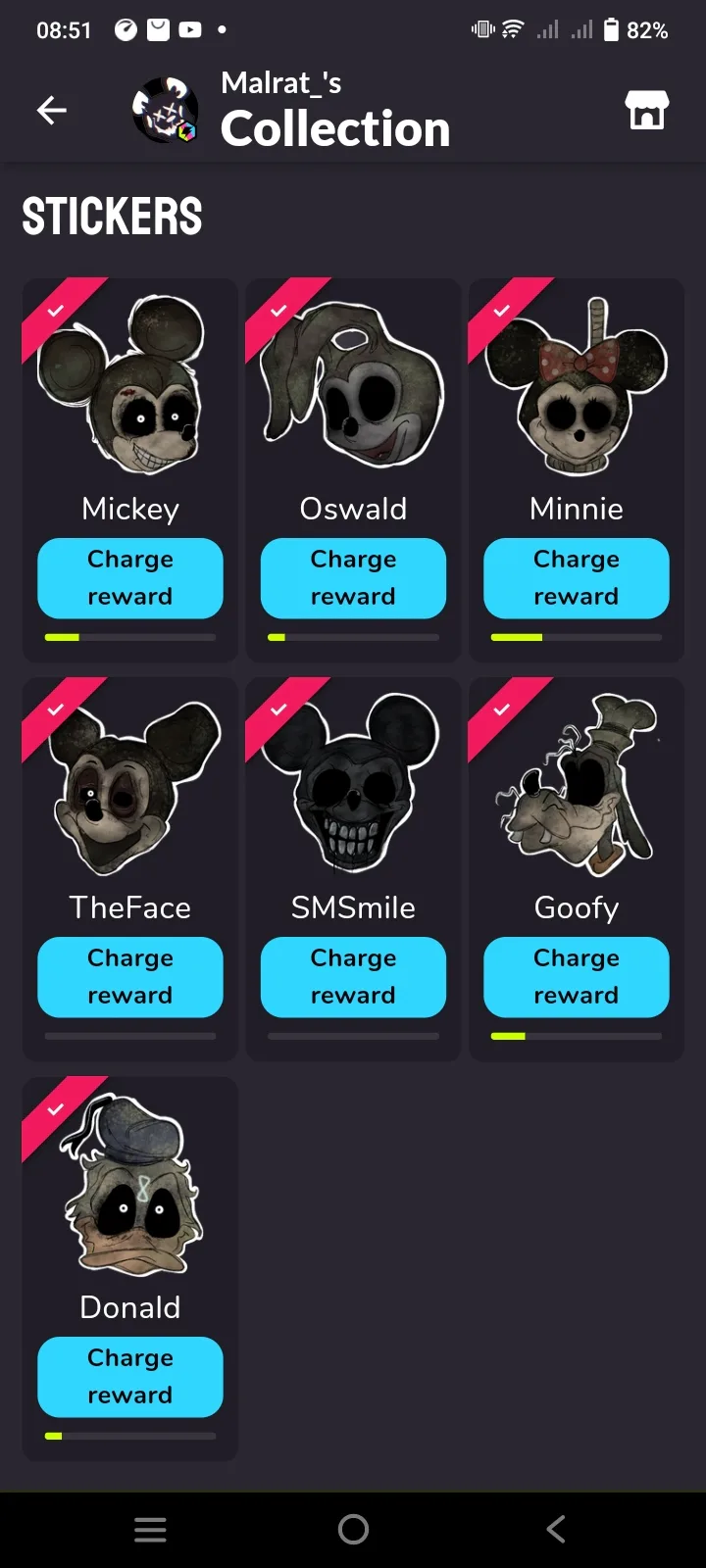Charge reward for the SMSmile sticker
The height and width of the screenshot is (1568, 706).
[x=353, y=977]
